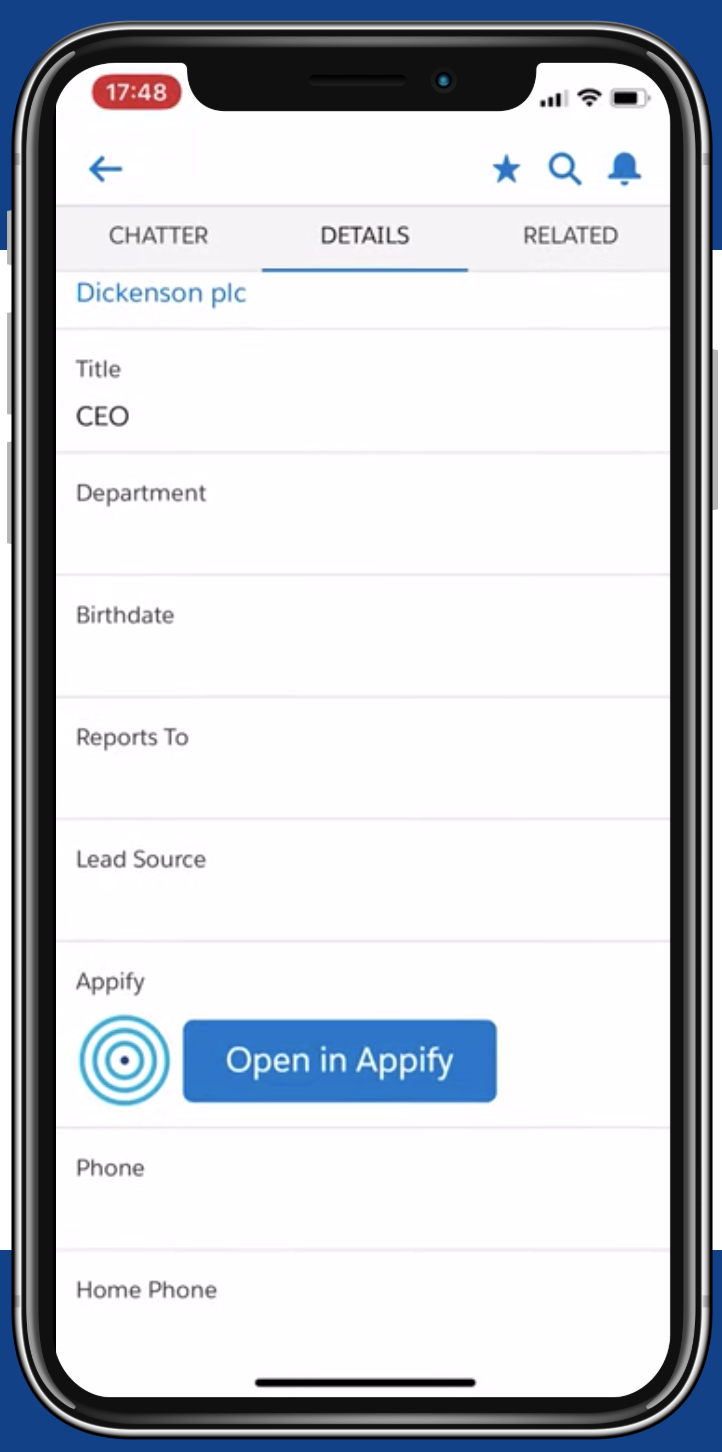Screen dimensions: 722x1452
Task: Switch to the Chatter tab
Action: pos(158,236)
